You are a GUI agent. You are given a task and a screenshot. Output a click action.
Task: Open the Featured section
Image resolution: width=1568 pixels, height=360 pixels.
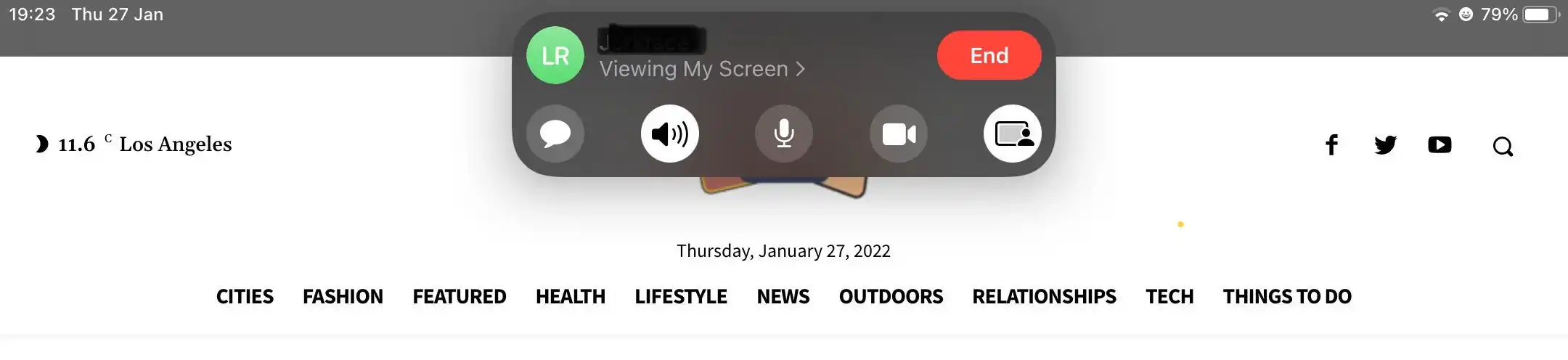[460, 297]
